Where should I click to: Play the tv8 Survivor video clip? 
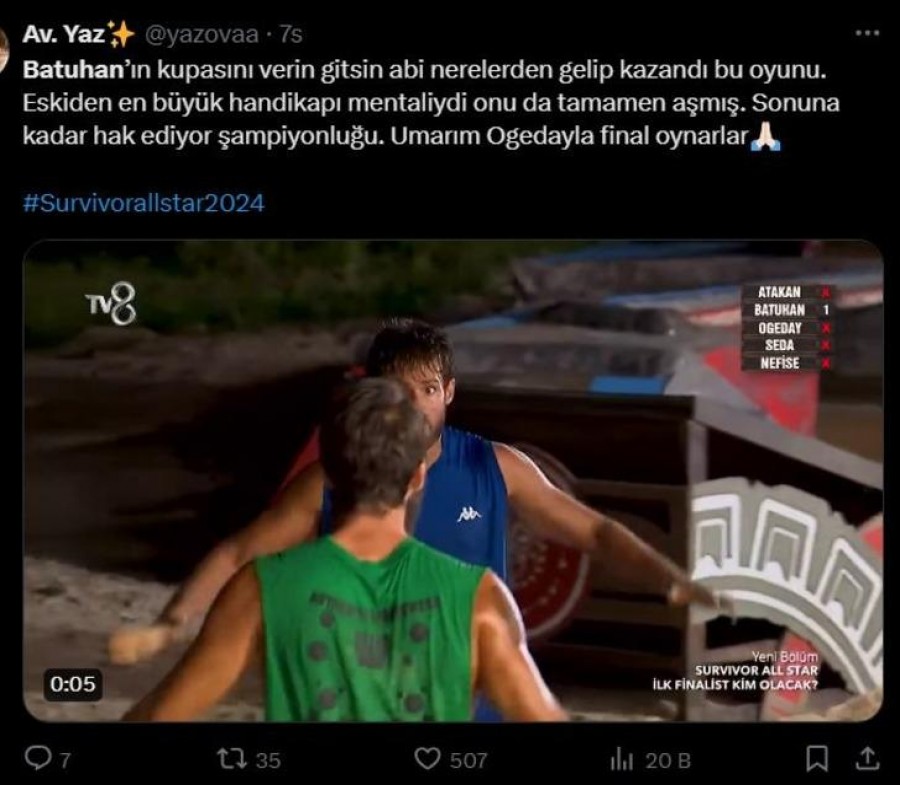(x=452, y=480)
